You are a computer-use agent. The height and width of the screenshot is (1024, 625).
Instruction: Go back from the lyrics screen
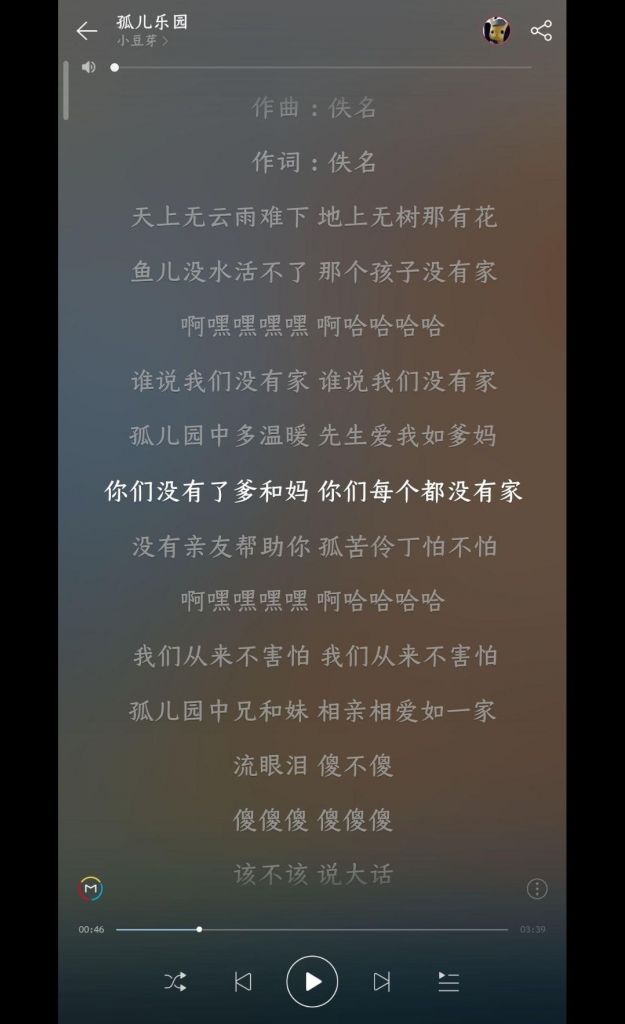(87, 31)
